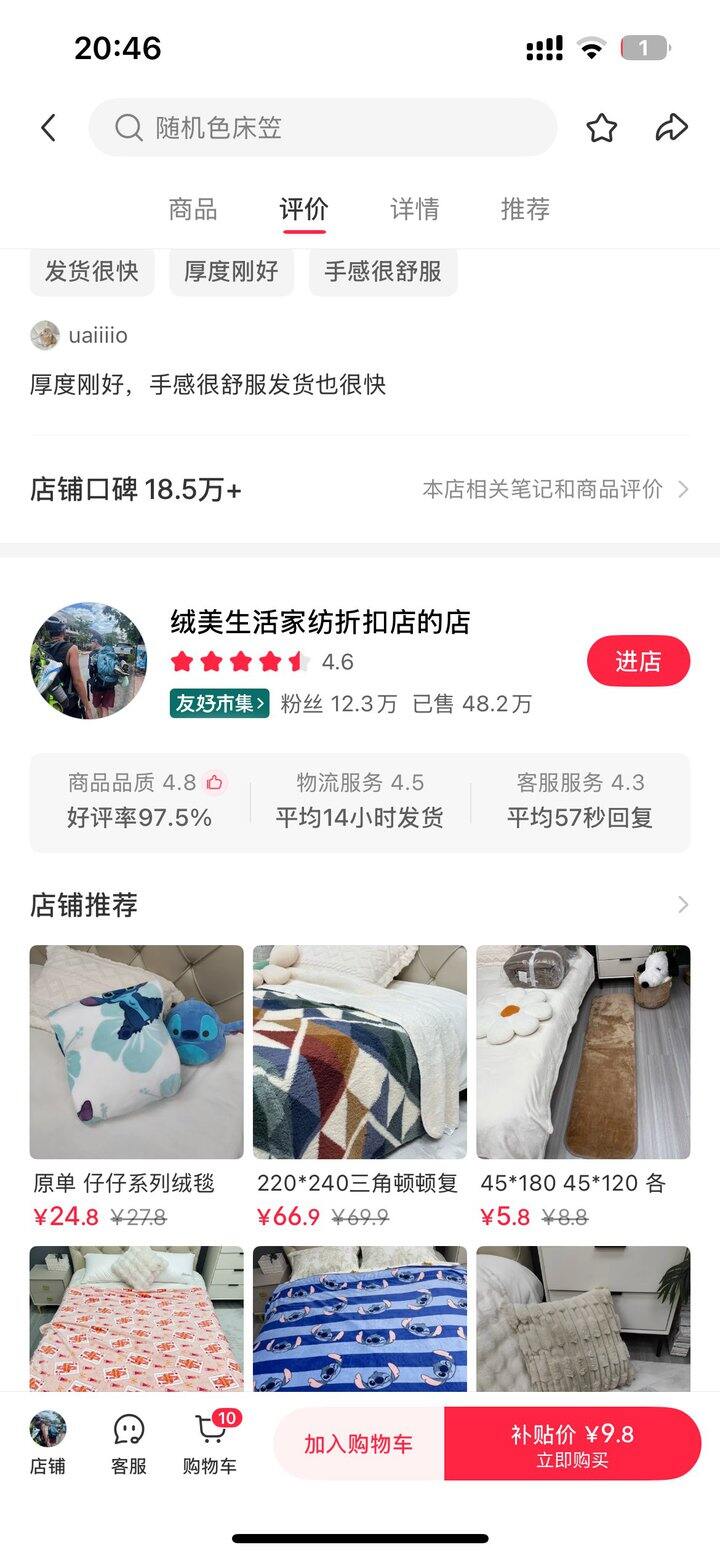Choose the 手感很舒服 review chip
Viewport: 720px width, 1558px height.
[x=383, y=271]
